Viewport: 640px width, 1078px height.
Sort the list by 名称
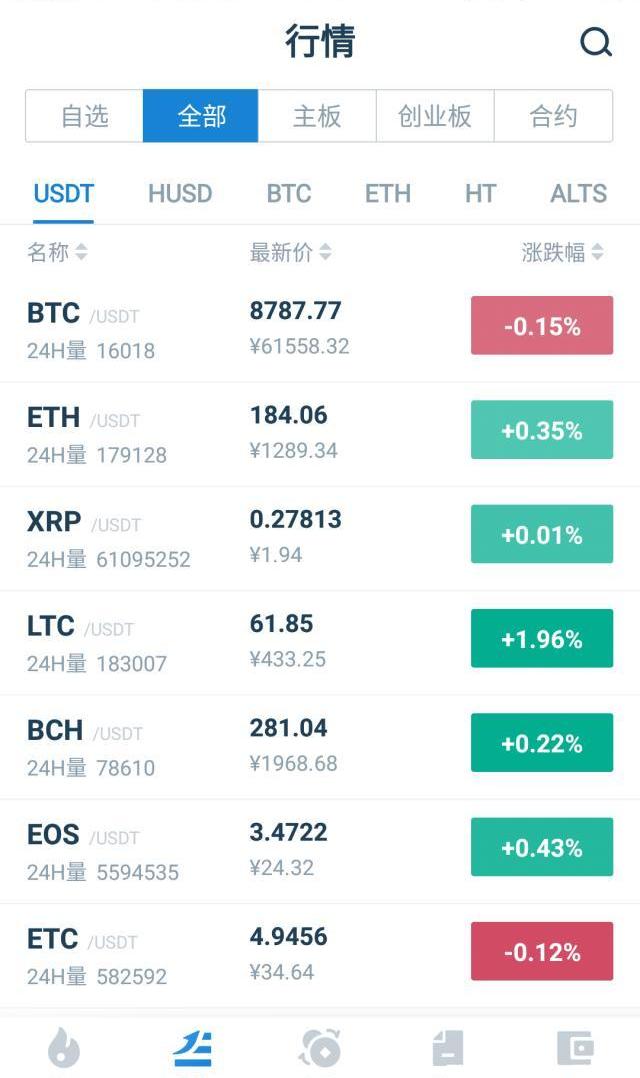(57, 252)
